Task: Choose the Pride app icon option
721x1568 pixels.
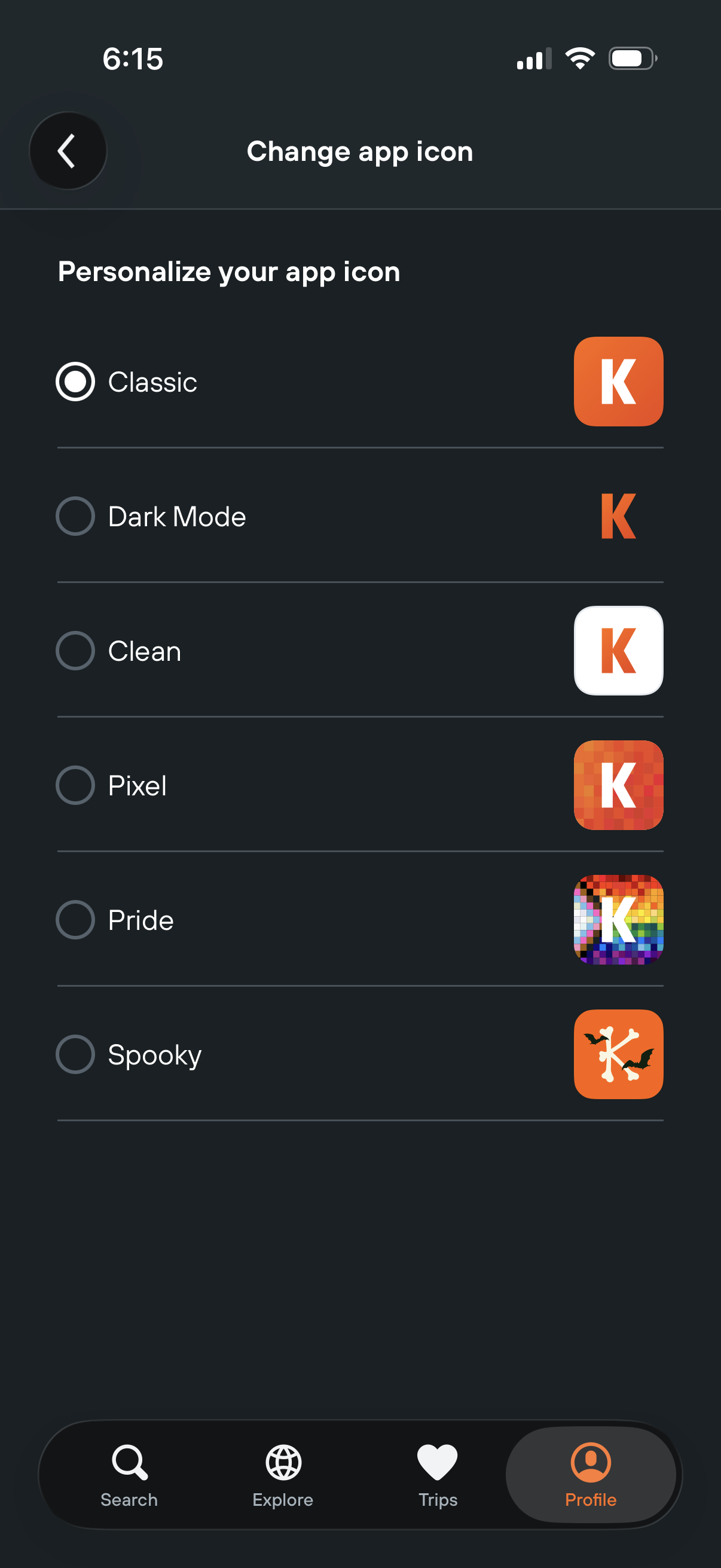Action: (75, 919)
